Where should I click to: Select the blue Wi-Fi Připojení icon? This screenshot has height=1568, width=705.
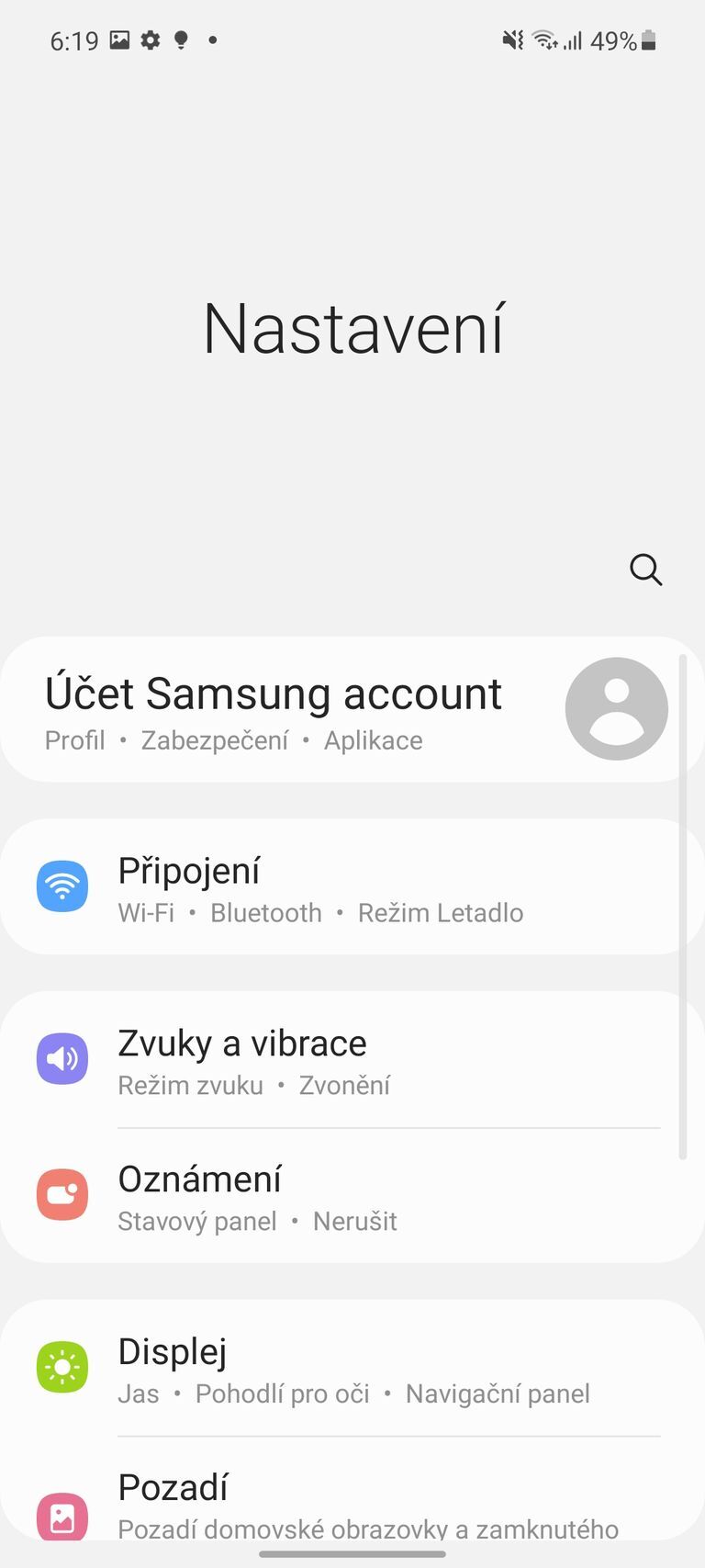click(62, 886)
